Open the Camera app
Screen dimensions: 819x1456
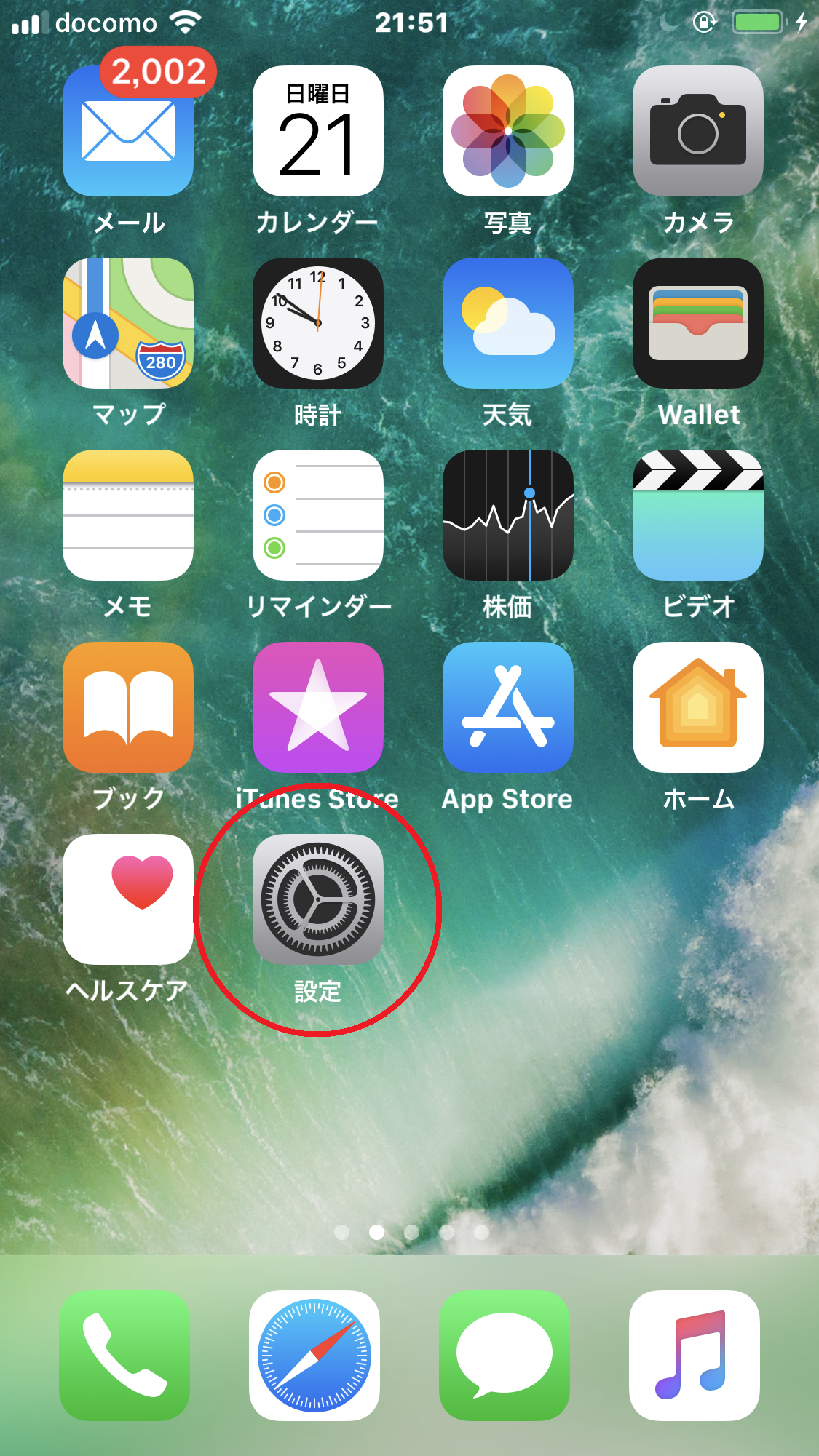[698, 131]
